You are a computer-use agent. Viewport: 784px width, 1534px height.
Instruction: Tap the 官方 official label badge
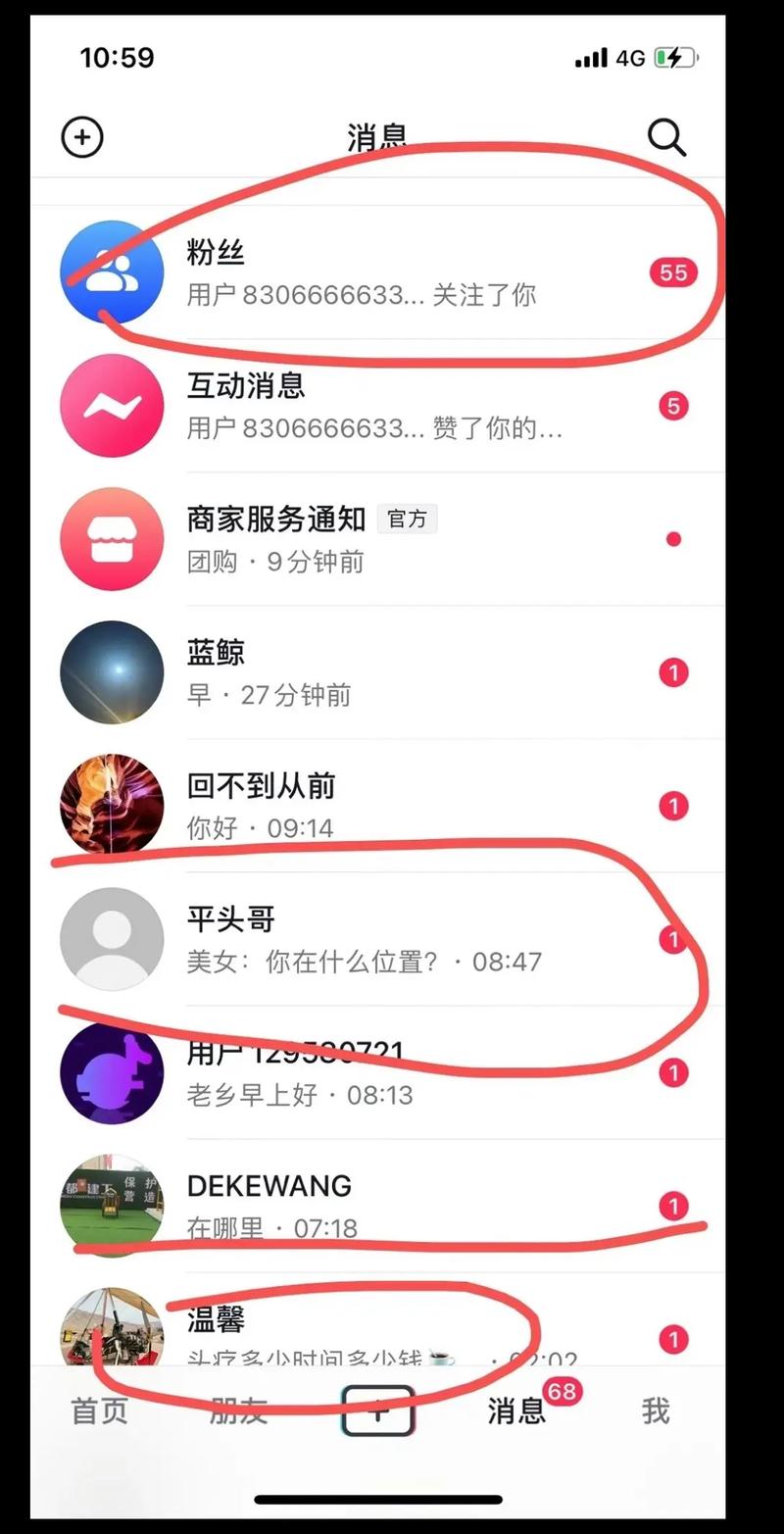click(409, 520)
